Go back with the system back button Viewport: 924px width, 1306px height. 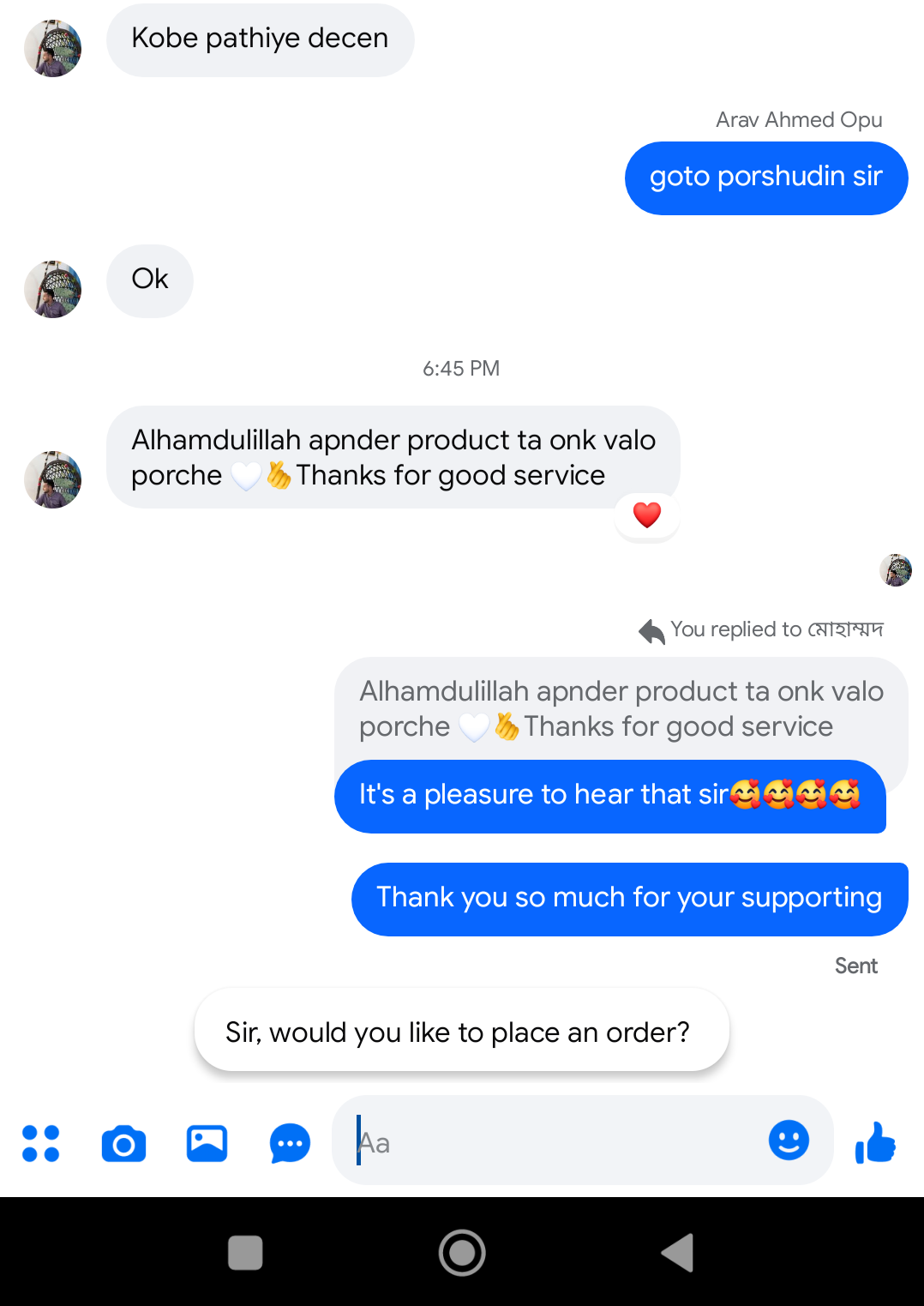click(677, 1253)
